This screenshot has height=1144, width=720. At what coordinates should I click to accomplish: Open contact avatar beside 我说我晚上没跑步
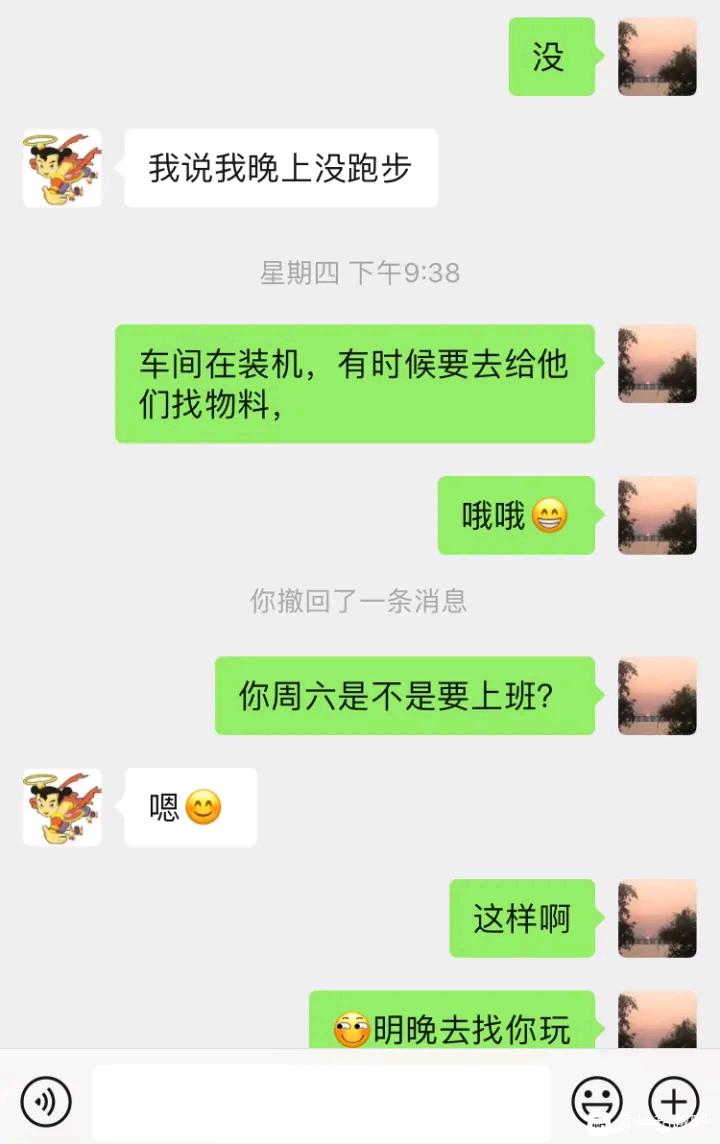coord(62,169)
